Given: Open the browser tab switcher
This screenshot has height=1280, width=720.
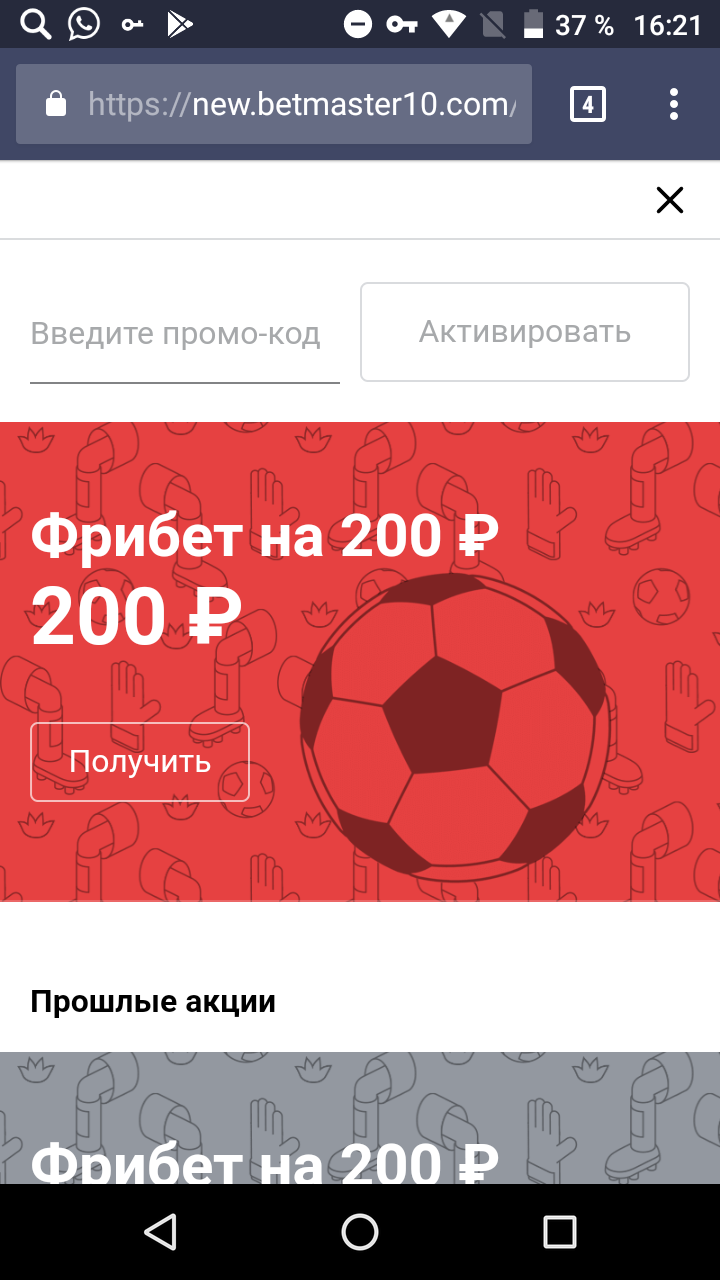Looking at the screenshot, I should [588, 104].
